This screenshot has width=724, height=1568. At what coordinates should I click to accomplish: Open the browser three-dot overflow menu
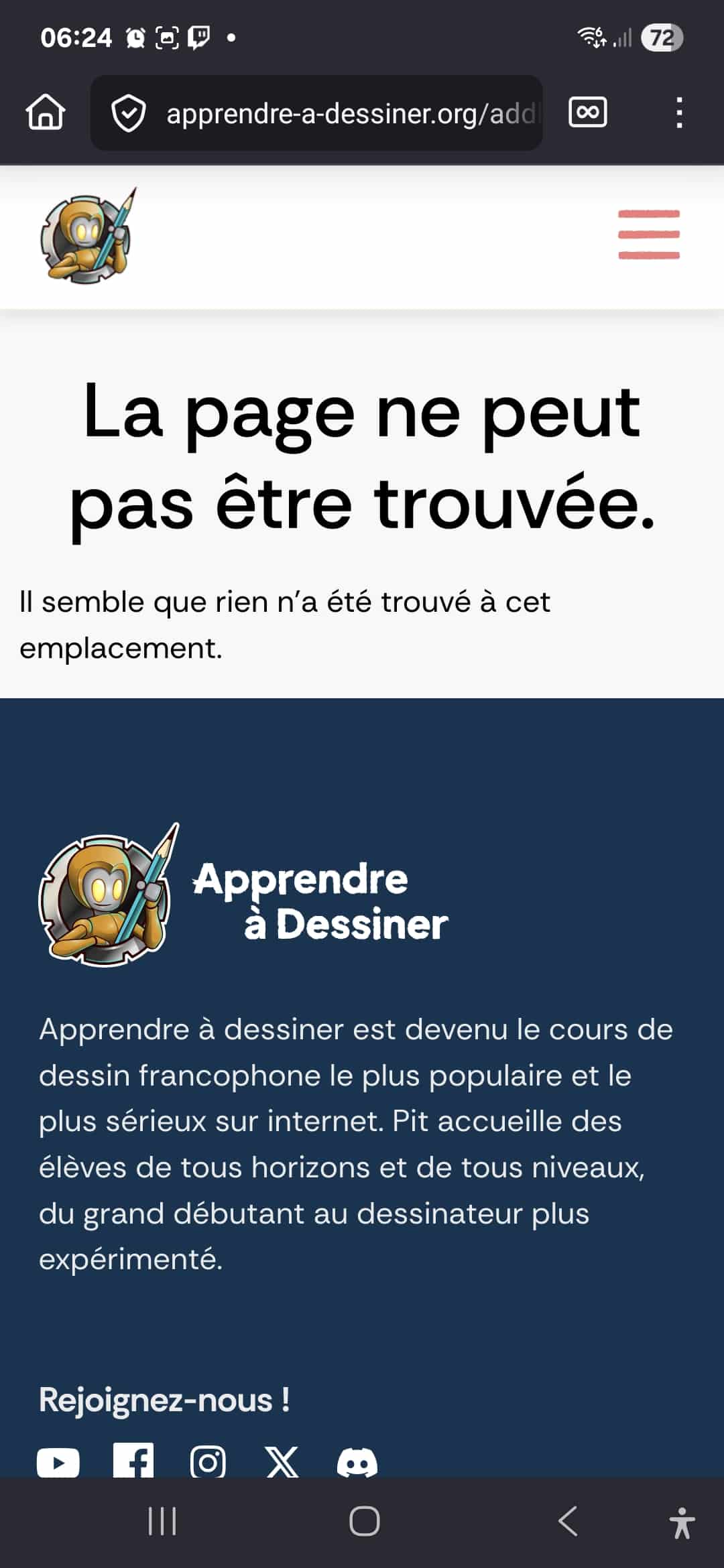click(x=679, y=113)
